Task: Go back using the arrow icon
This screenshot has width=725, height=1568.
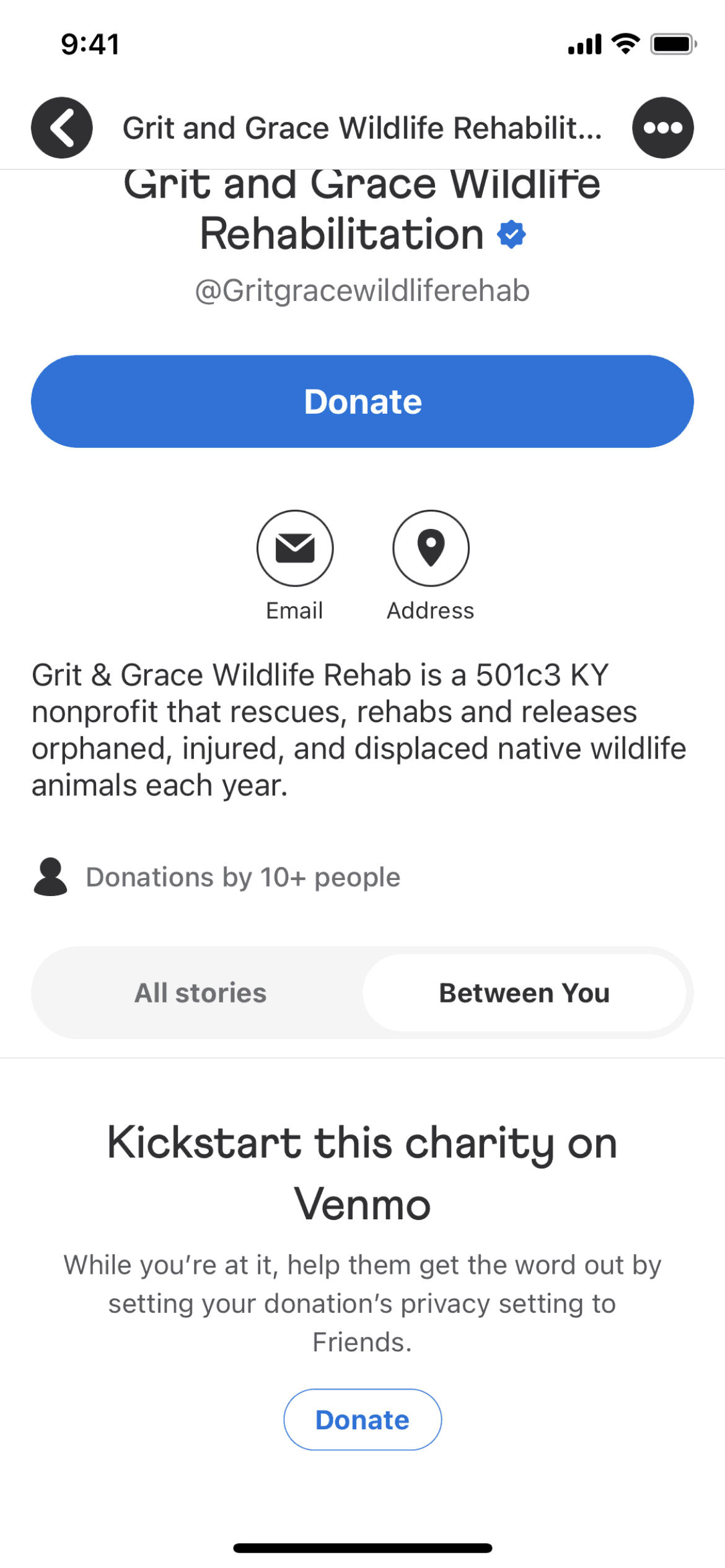Action: point(62,128)
